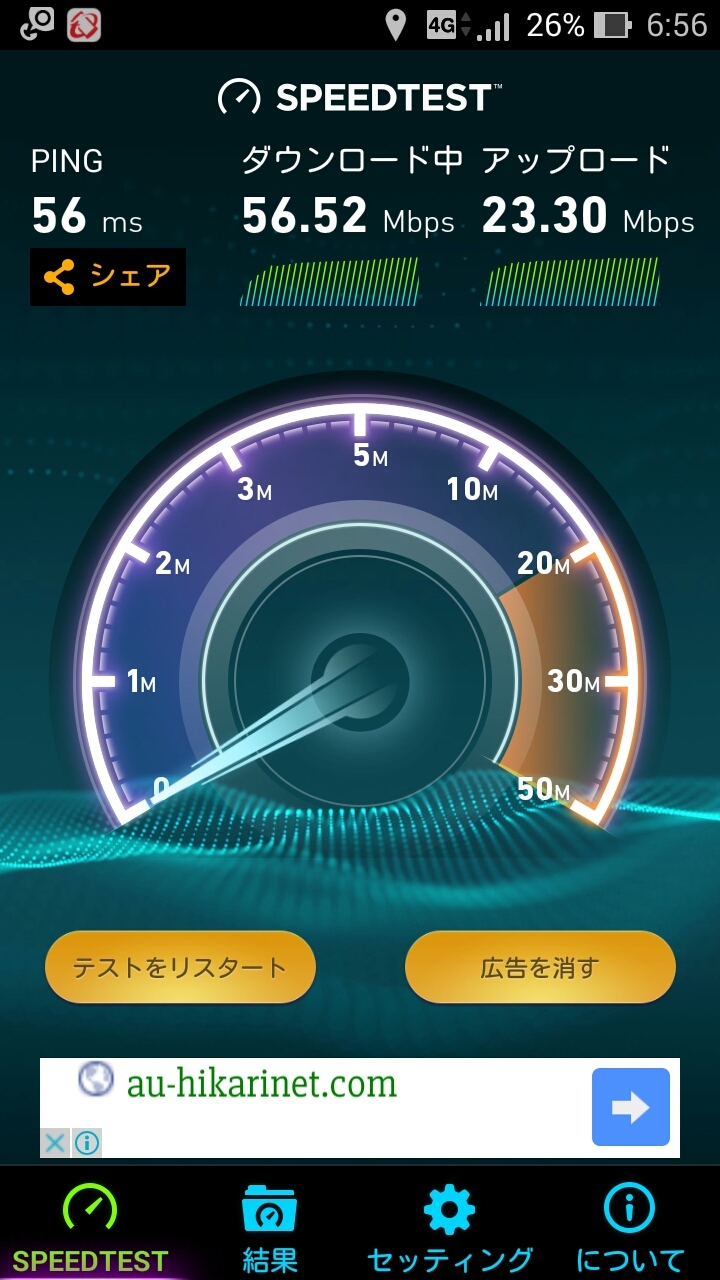720x1280 pixels.
Task: Open the au-hikarinet.com ad arrow
Action: pyautogui.click(x=630, y=1107)
